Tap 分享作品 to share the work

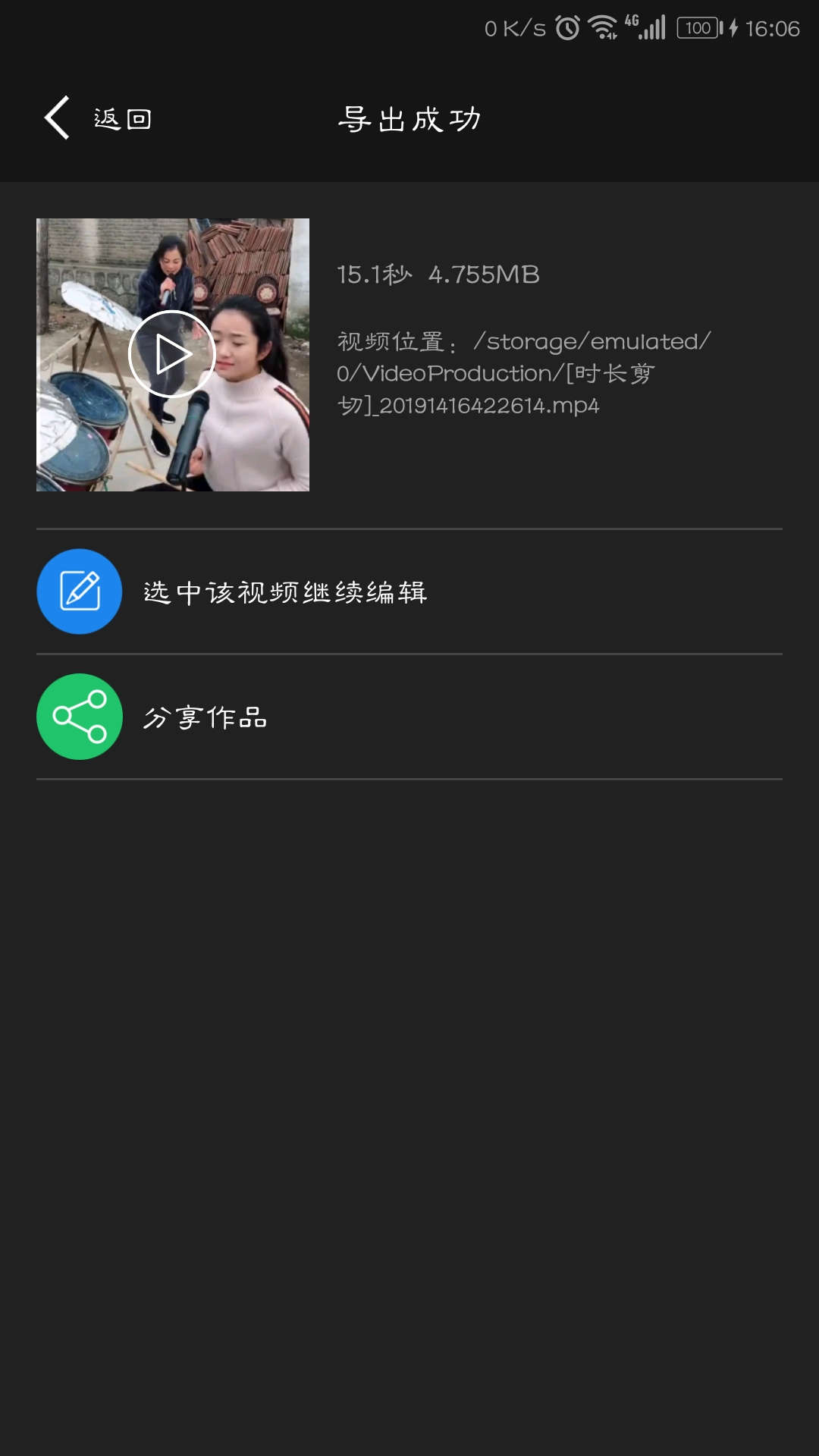click(206, 716)
